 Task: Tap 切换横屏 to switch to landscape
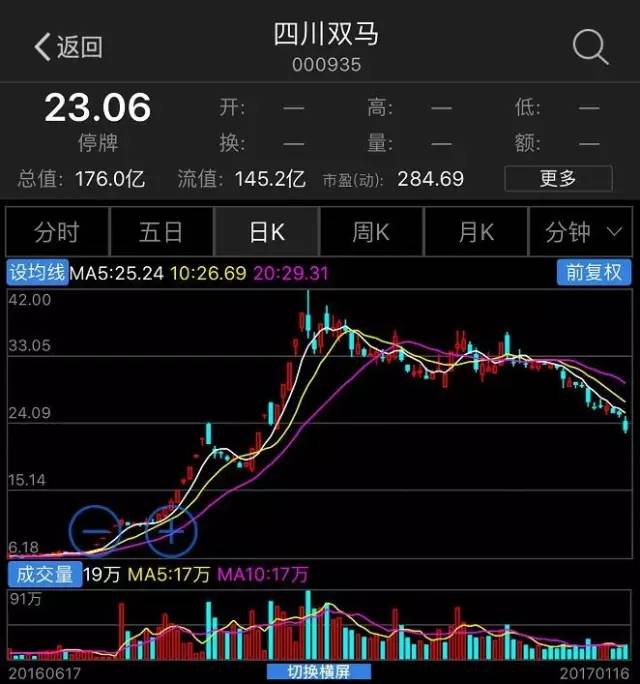point(319,672)
